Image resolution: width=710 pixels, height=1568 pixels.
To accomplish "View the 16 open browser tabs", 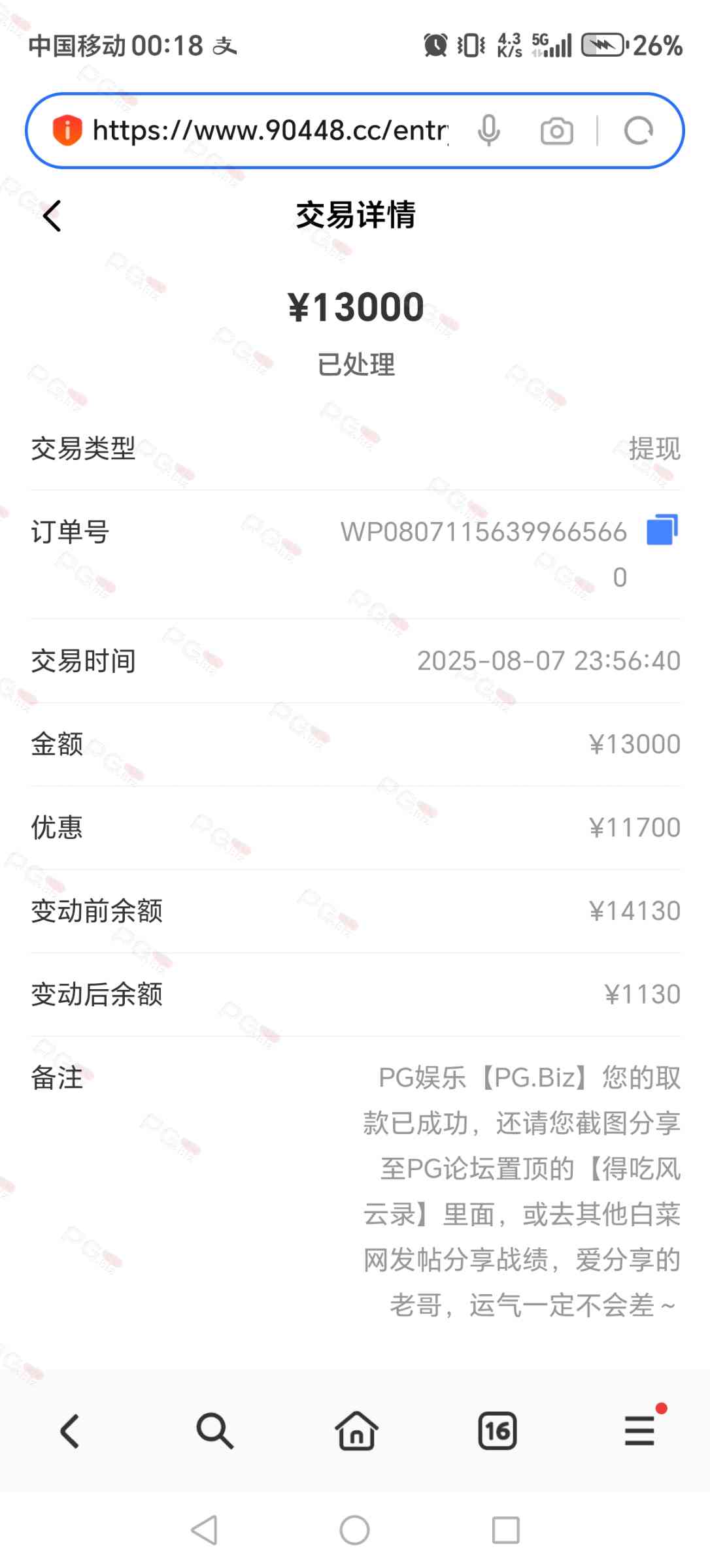I will click(498, 1431).
